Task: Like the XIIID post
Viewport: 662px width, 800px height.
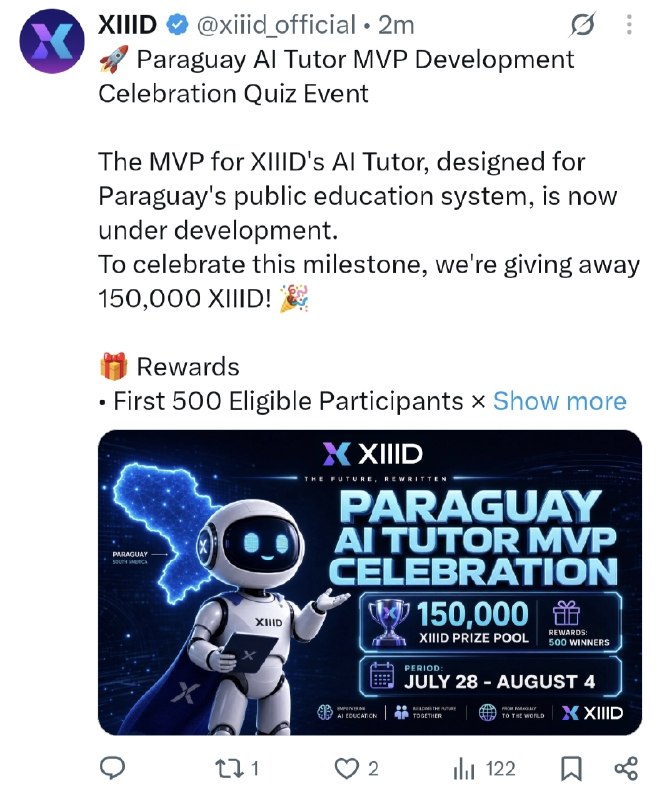Action: (x=357, y=768)
